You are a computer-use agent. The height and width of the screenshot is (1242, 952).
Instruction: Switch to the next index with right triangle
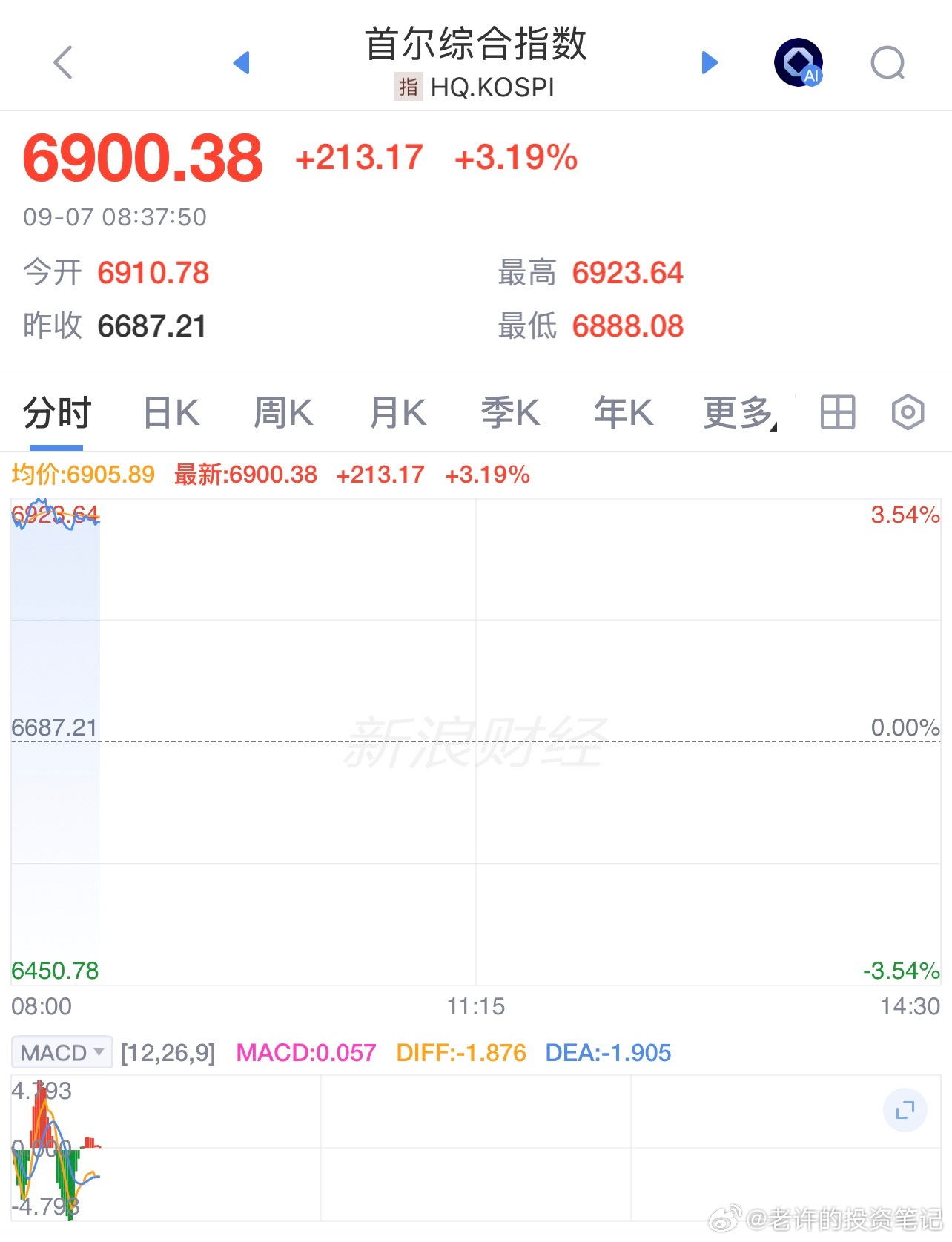click(710, 63)
